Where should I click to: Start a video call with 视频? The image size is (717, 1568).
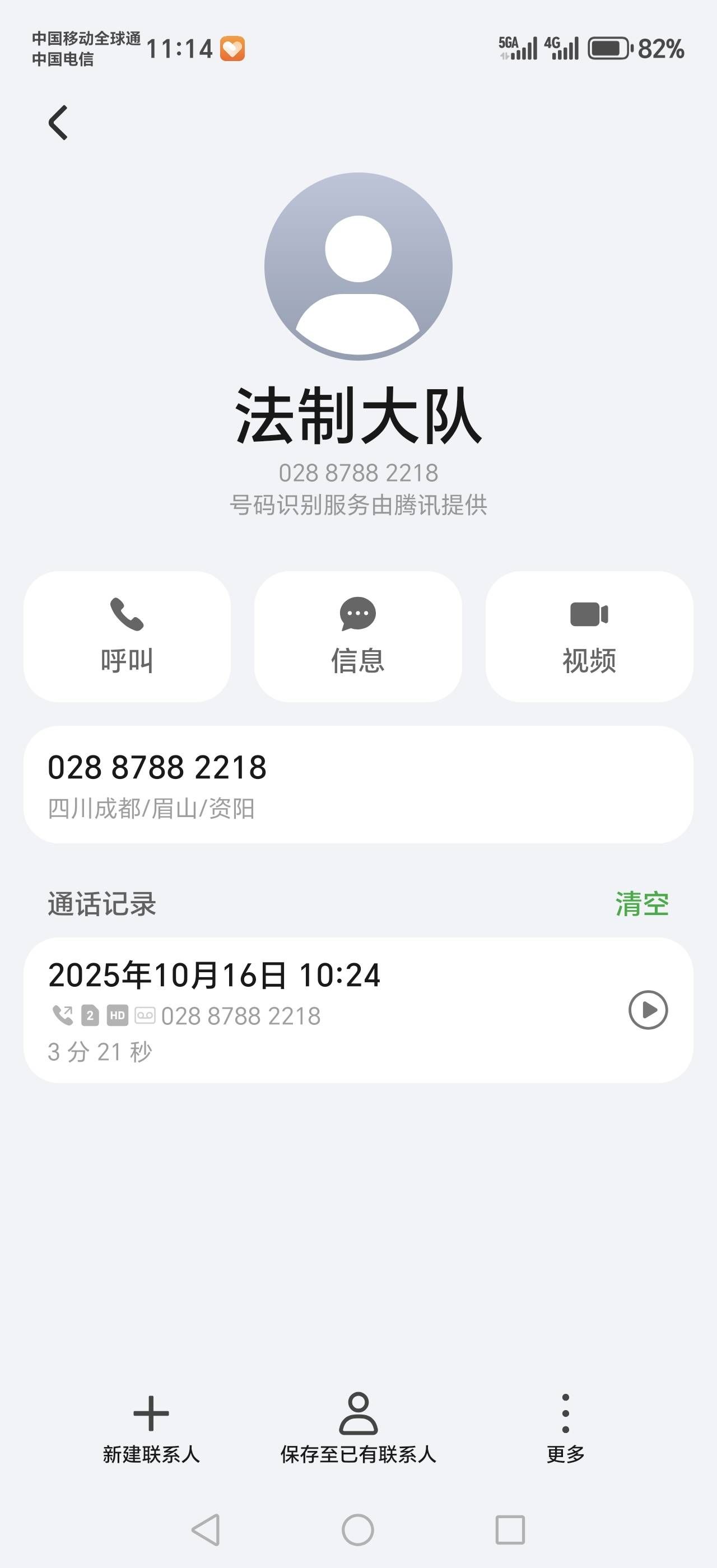point(589,636)
